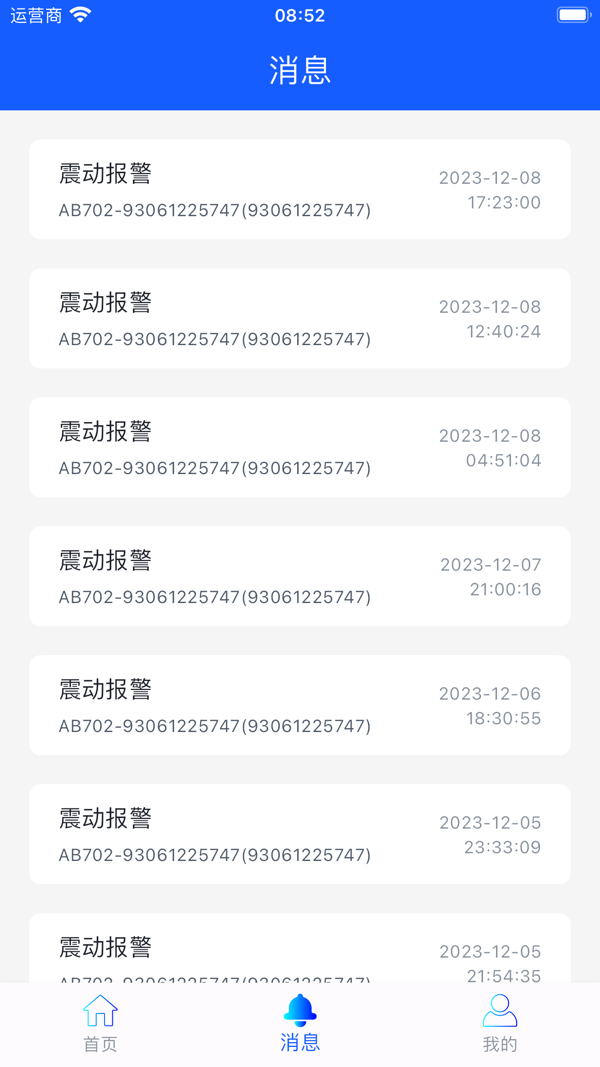The image size is (600, 1067).
Task: Switch to the 首页 tab
Action: (100, 1023)
